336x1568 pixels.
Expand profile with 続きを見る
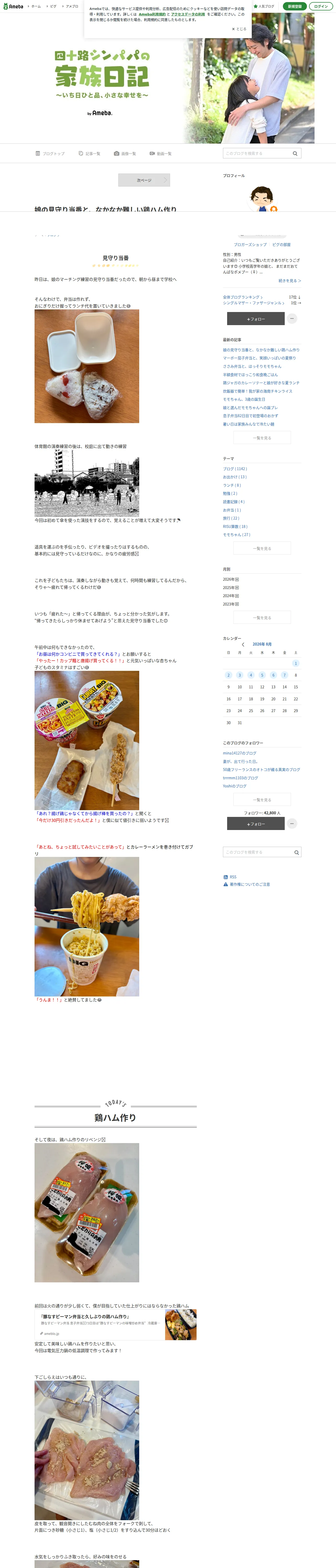(290, 281)
